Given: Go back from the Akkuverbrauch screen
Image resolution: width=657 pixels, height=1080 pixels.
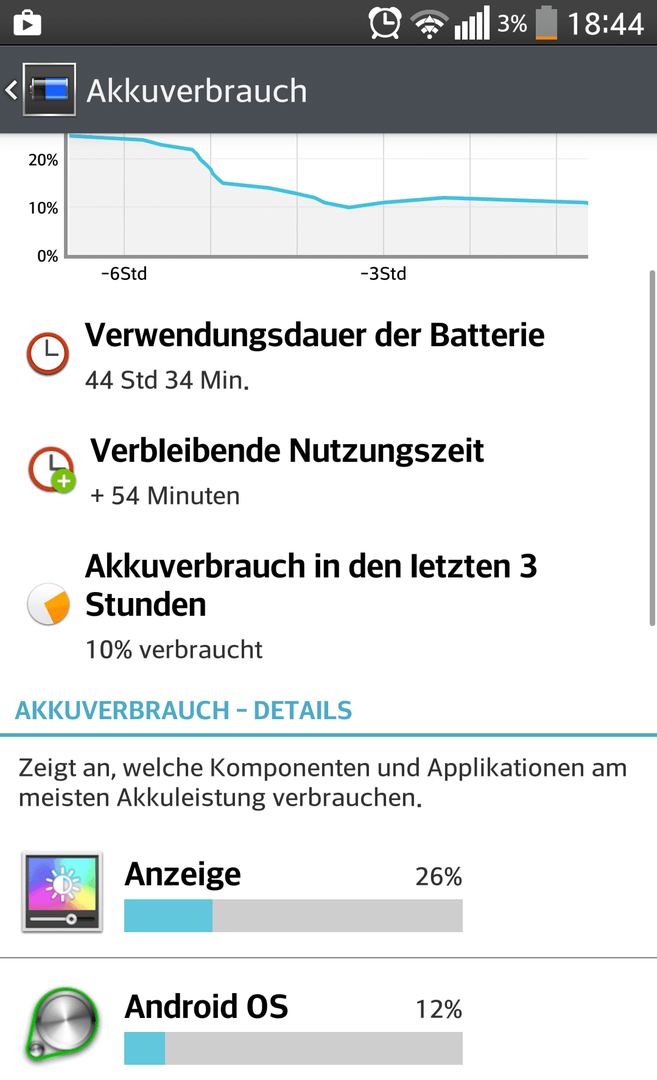Looking at the screenshot, I should (x=40, y=90).
